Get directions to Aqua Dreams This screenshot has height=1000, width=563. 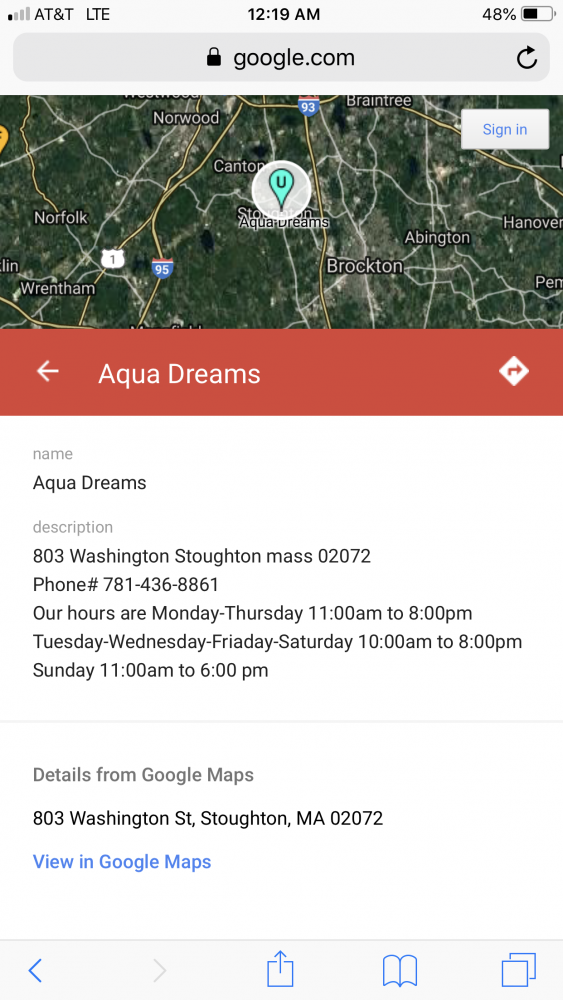(x=514, y=371)
